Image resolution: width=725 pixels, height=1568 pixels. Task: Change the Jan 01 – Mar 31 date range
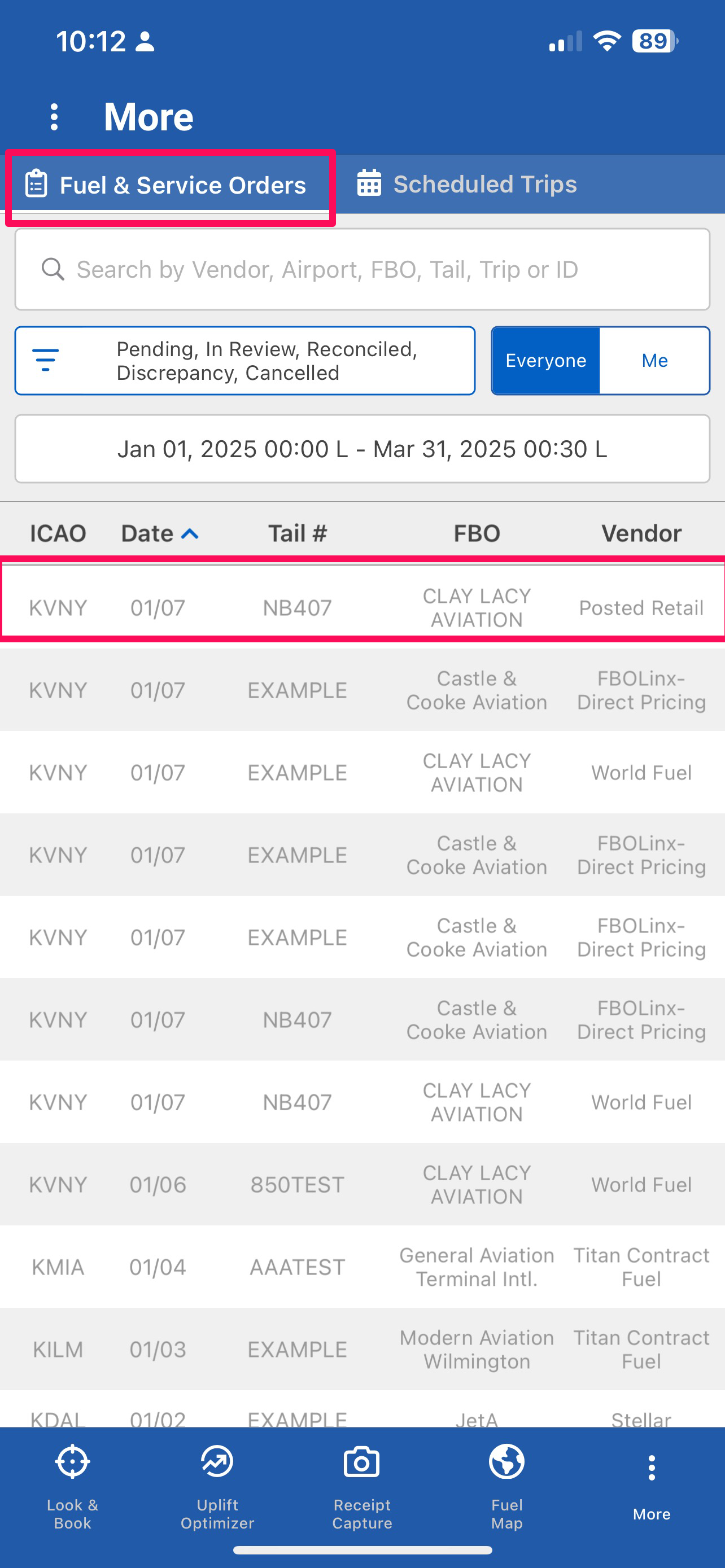pos(362,449)
